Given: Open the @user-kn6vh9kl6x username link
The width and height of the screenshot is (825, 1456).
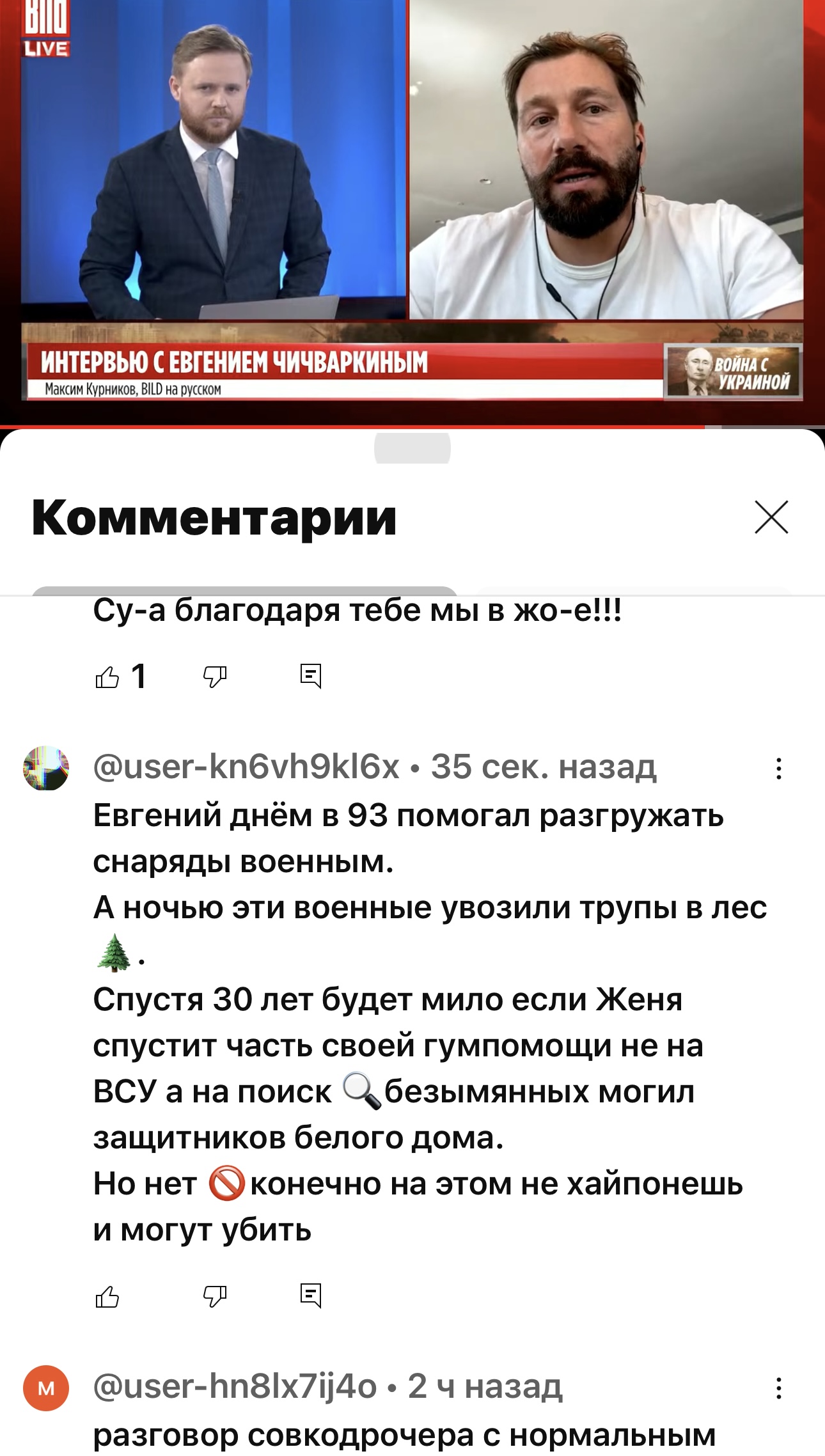Looking at the screenshot, I should pyautogui.click(x=246, y=767).
